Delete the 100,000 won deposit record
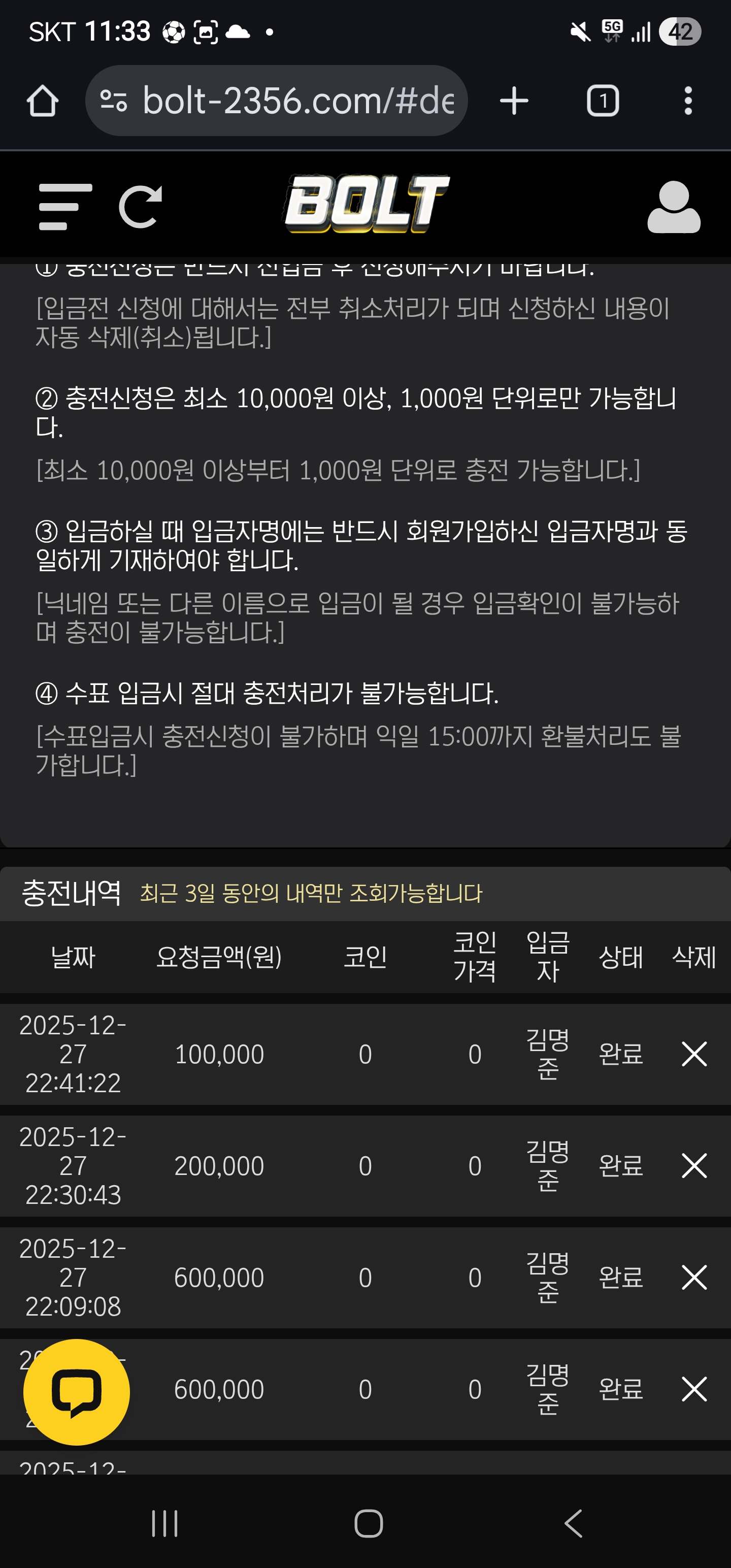This screenshot has width=731, height=1568. [x=693, y=1055]
